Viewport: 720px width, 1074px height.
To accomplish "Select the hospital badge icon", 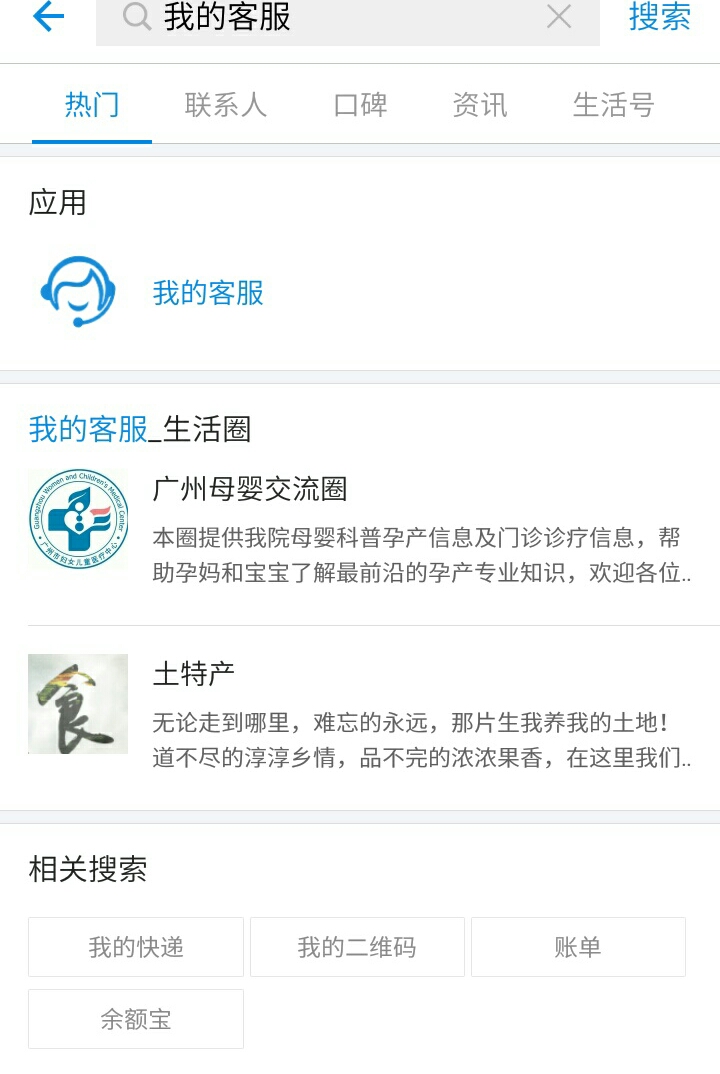I will [78, 518].
